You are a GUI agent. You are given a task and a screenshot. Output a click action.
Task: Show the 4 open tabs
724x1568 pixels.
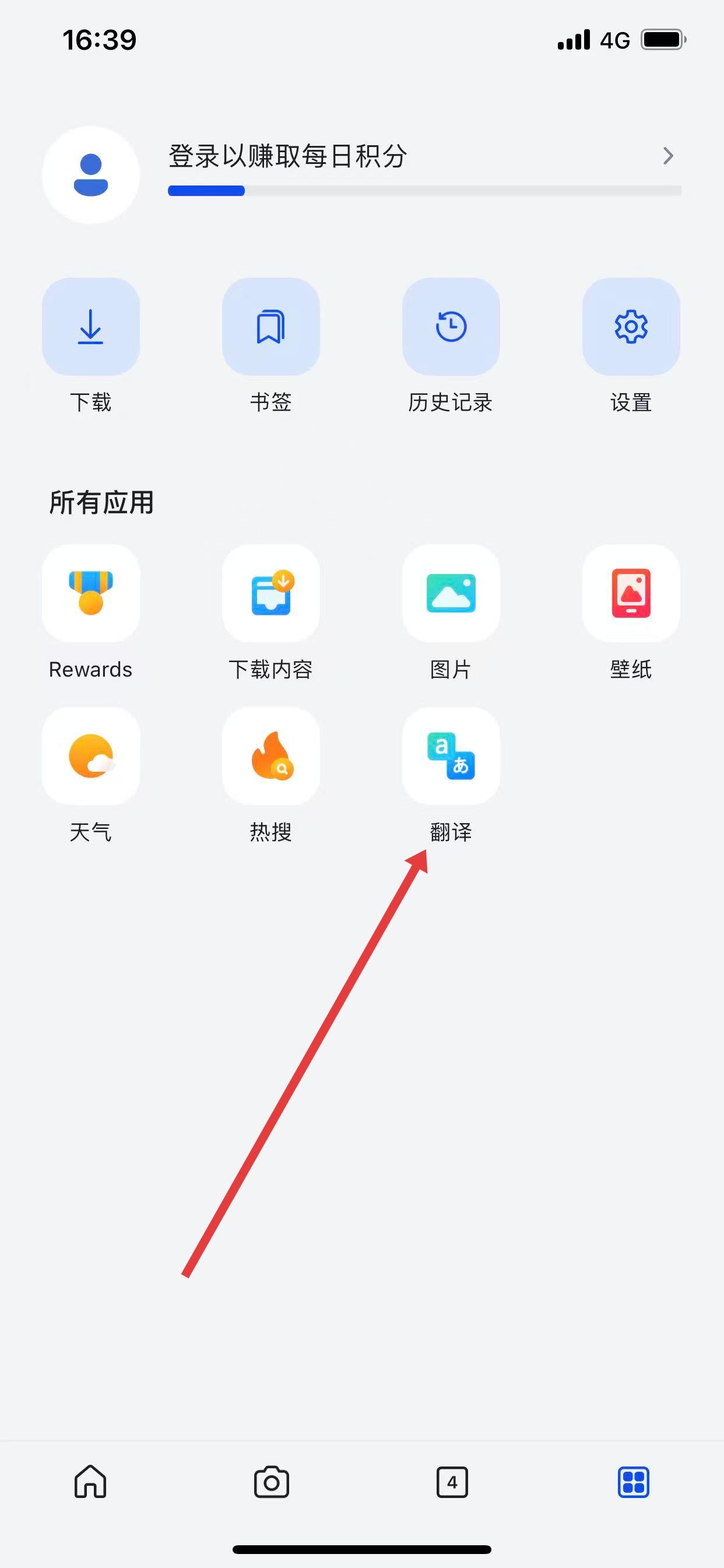pyautogui.click(x=452, y=1482)
